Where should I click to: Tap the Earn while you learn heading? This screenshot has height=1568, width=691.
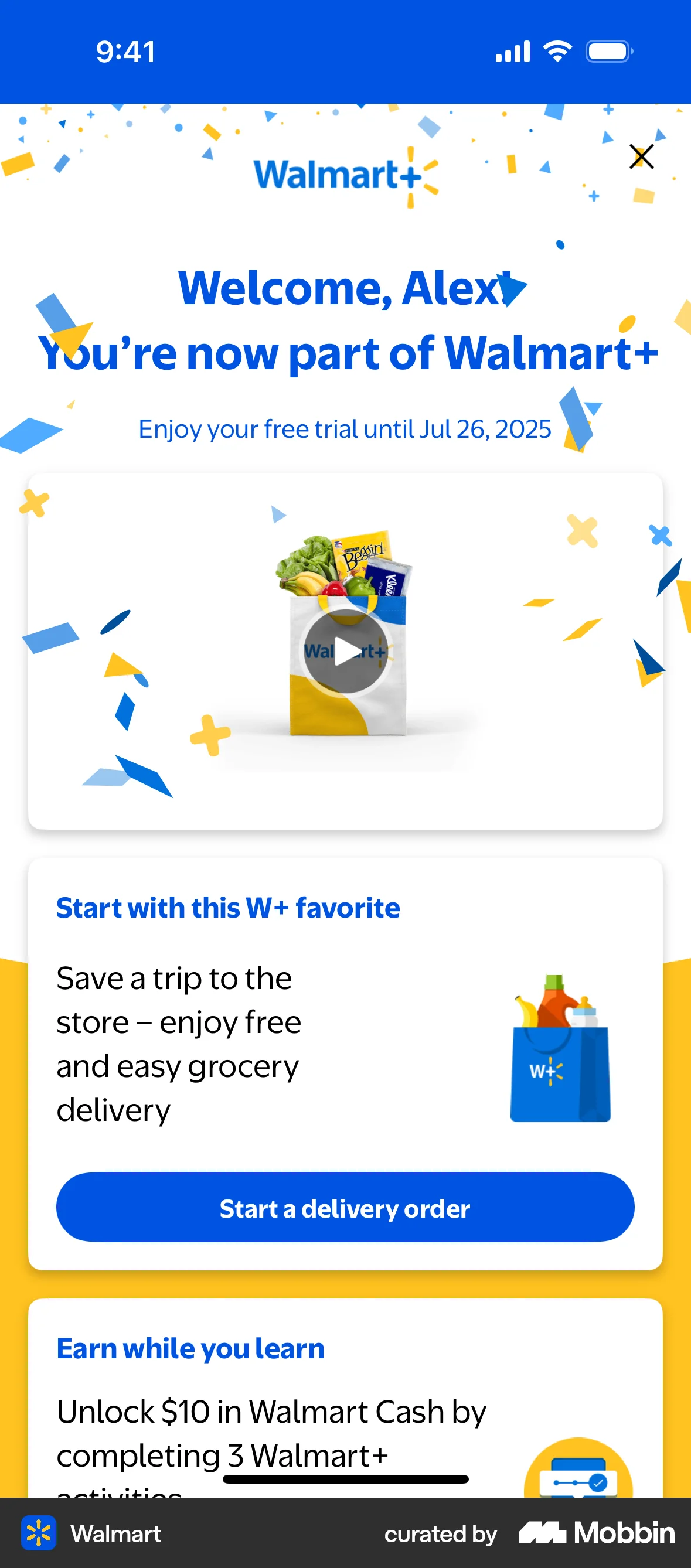(x=190, y=1347)
